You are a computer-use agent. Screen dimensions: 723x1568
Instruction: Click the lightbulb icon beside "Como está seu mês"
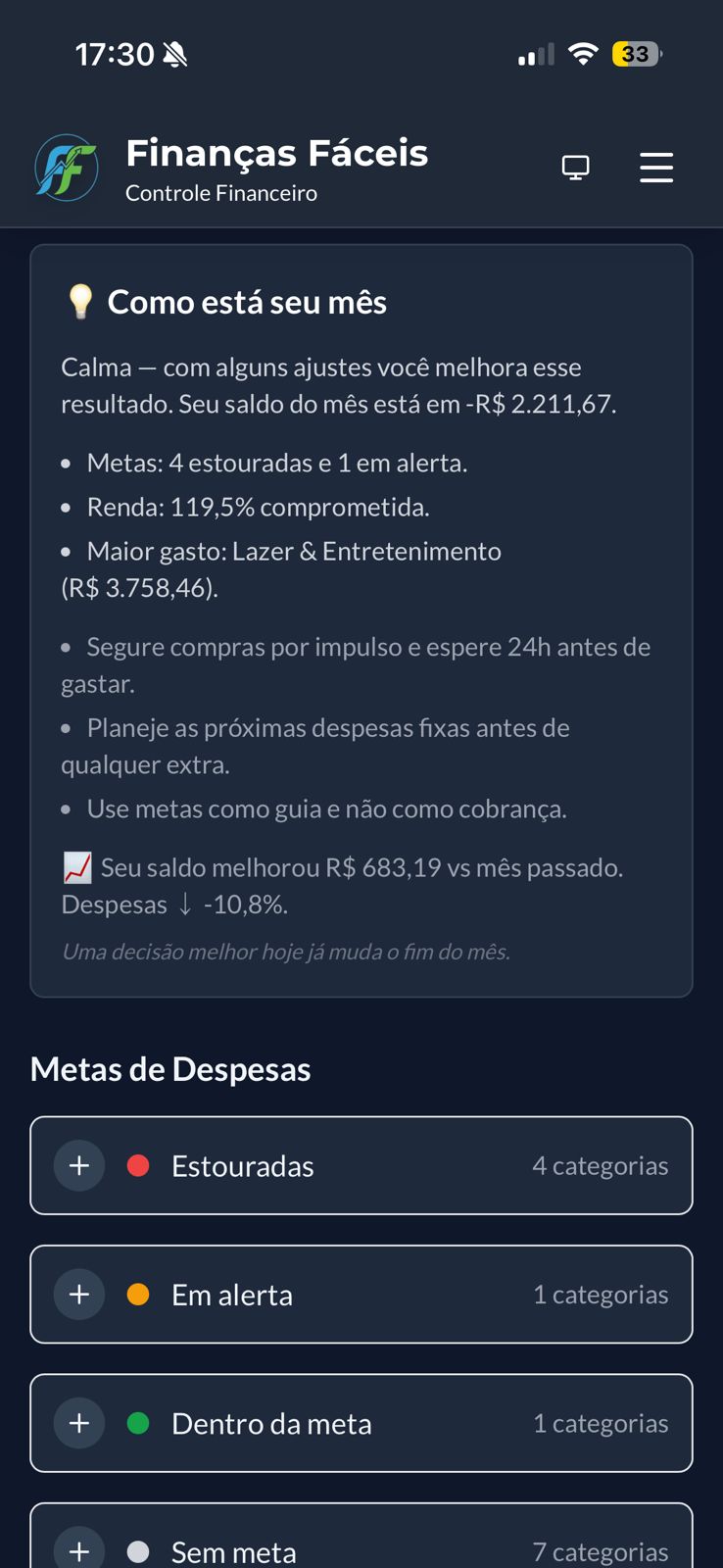81,302
